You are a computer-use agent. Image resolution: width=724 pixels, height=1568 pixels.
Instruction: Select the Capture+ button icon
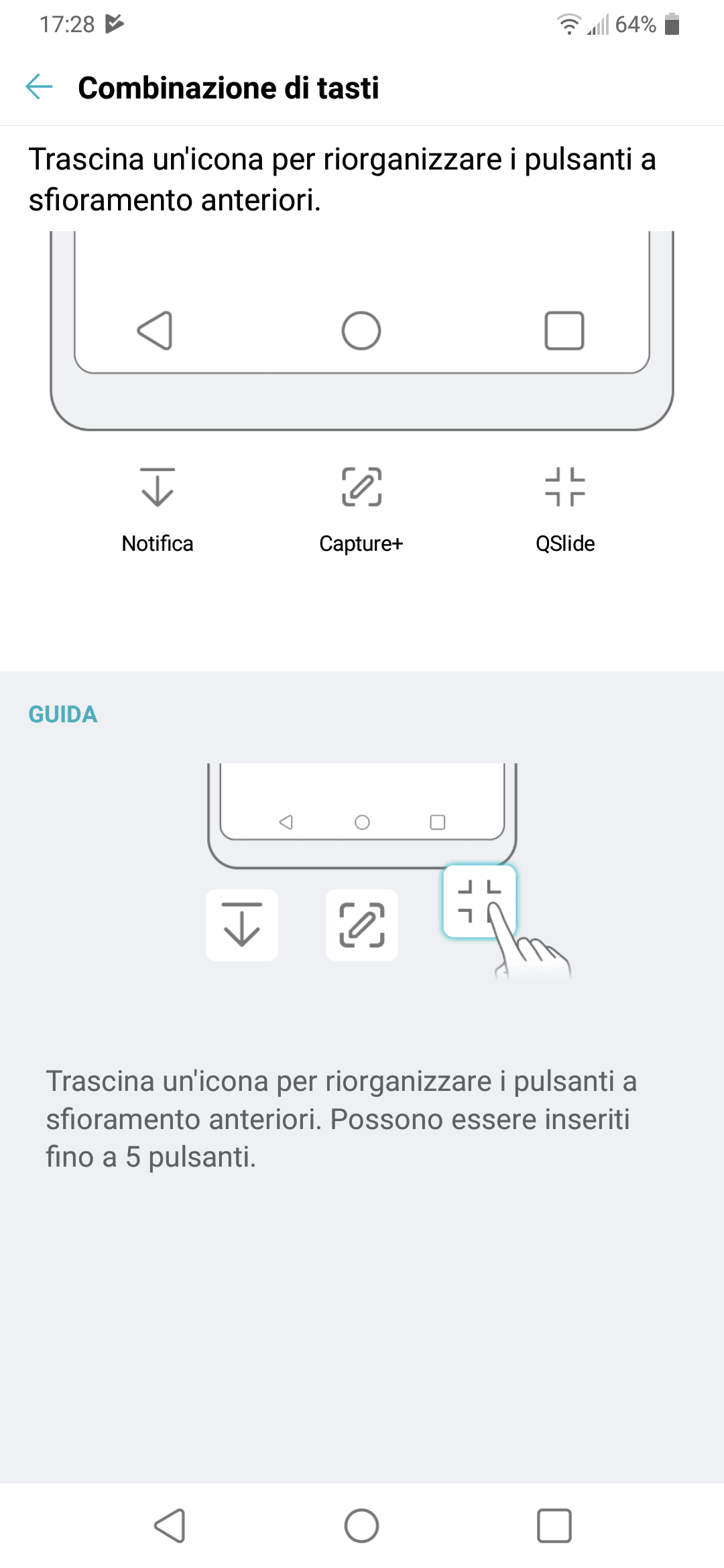tap(361, 487)
